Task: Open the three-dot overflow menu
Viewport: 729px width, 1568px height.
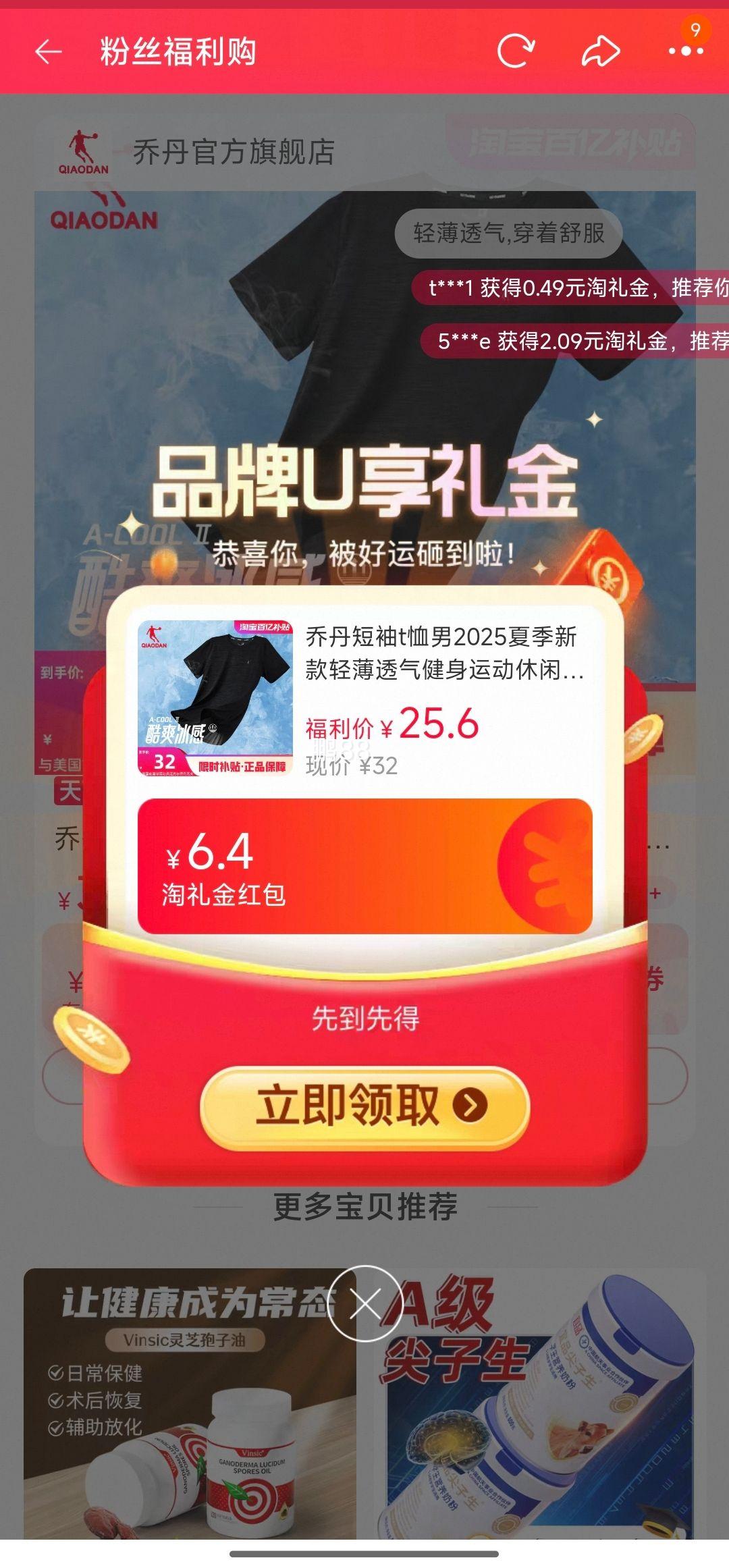Action: pos(685,51)
